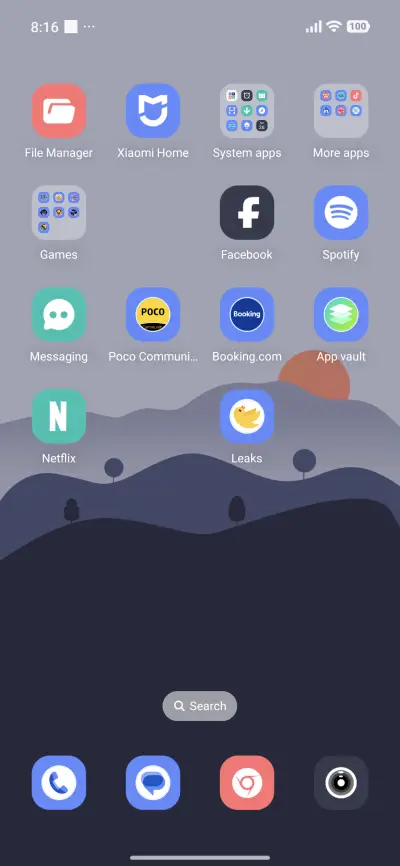Launch Poco Community
The image size is (400, 866).
[x=152, y=314]
